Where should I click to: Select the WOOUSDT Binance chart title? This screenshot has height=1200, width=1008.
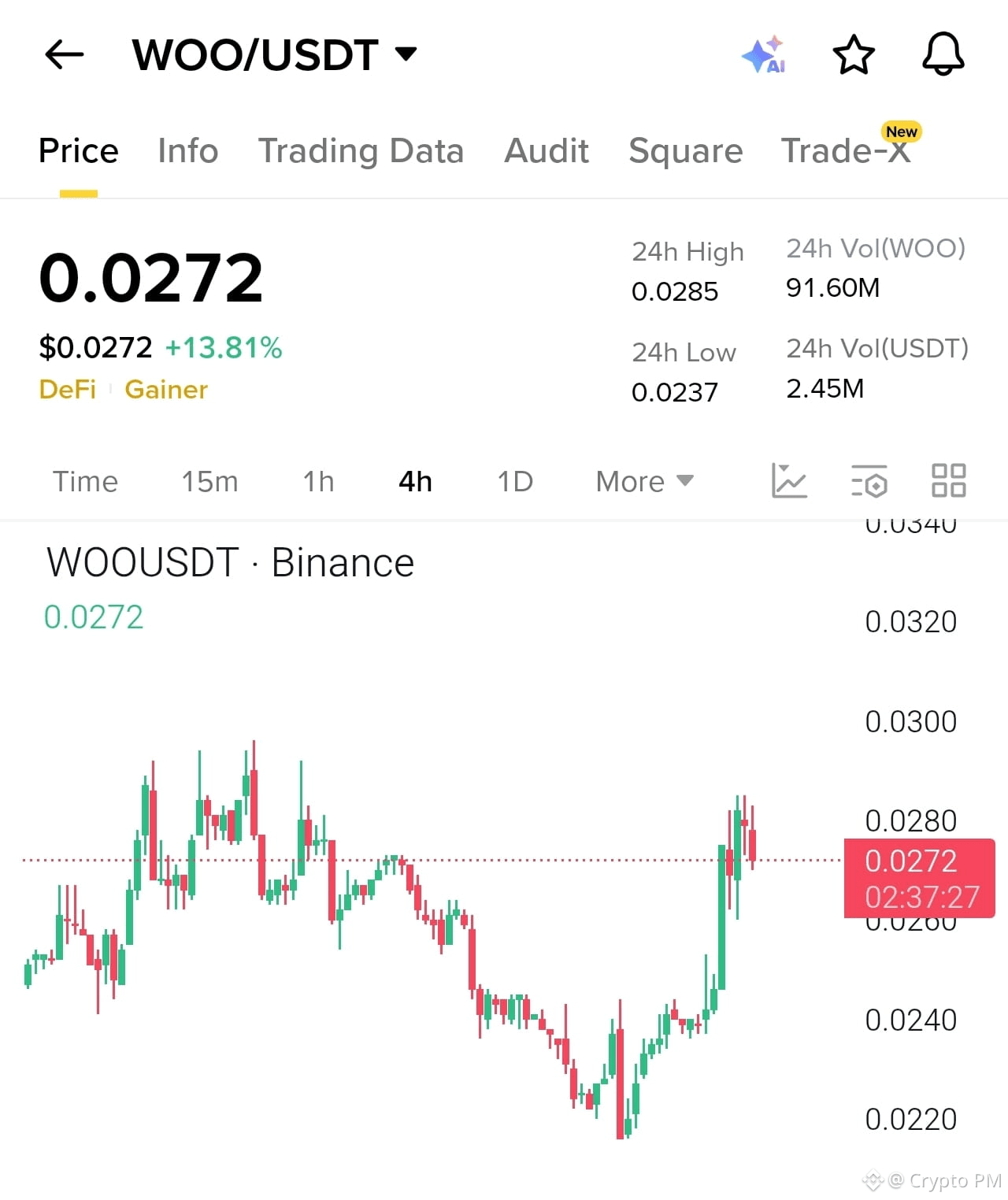pyautogui.click(x=230, y=561)
